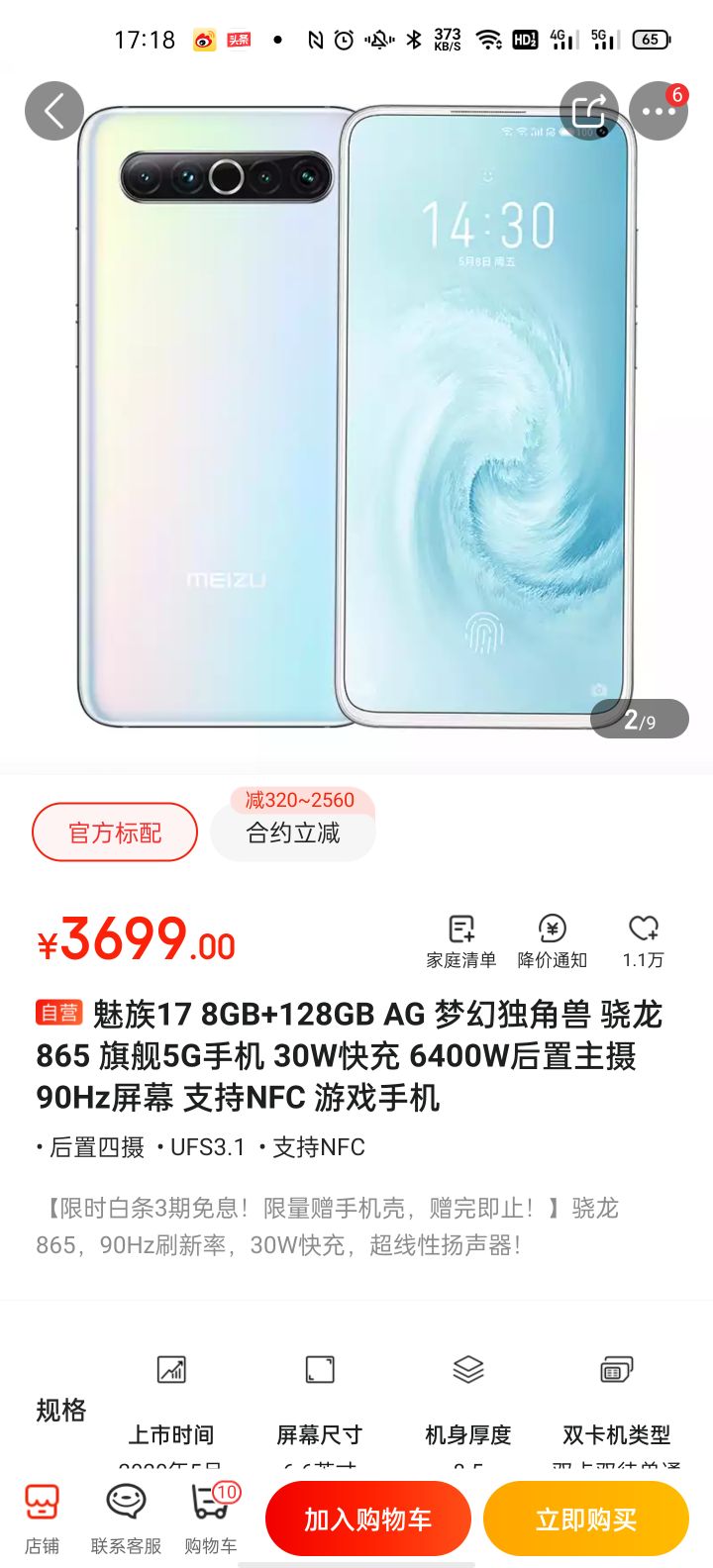
Task: Go back with the top-left arrow
Action: 54,111
